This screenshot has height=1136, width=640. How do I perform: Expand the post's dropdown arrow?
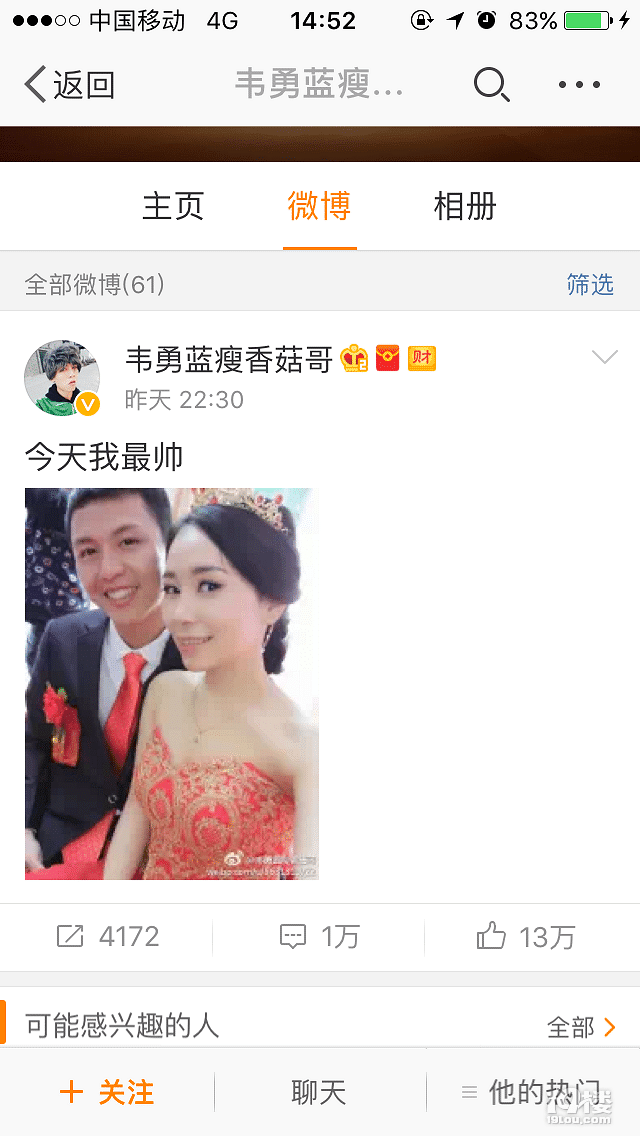(x=605, y=357)
